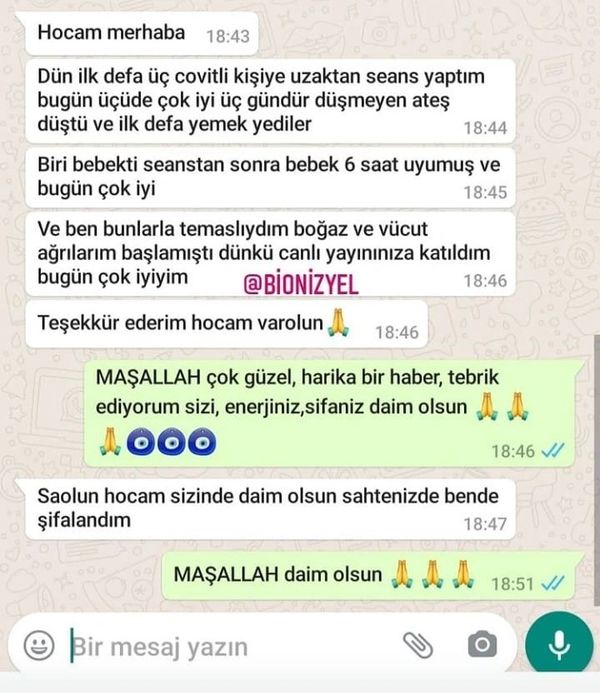The image size is (600, 693).
Task: Open the camera from the message bar
Action: pos(481,645)
